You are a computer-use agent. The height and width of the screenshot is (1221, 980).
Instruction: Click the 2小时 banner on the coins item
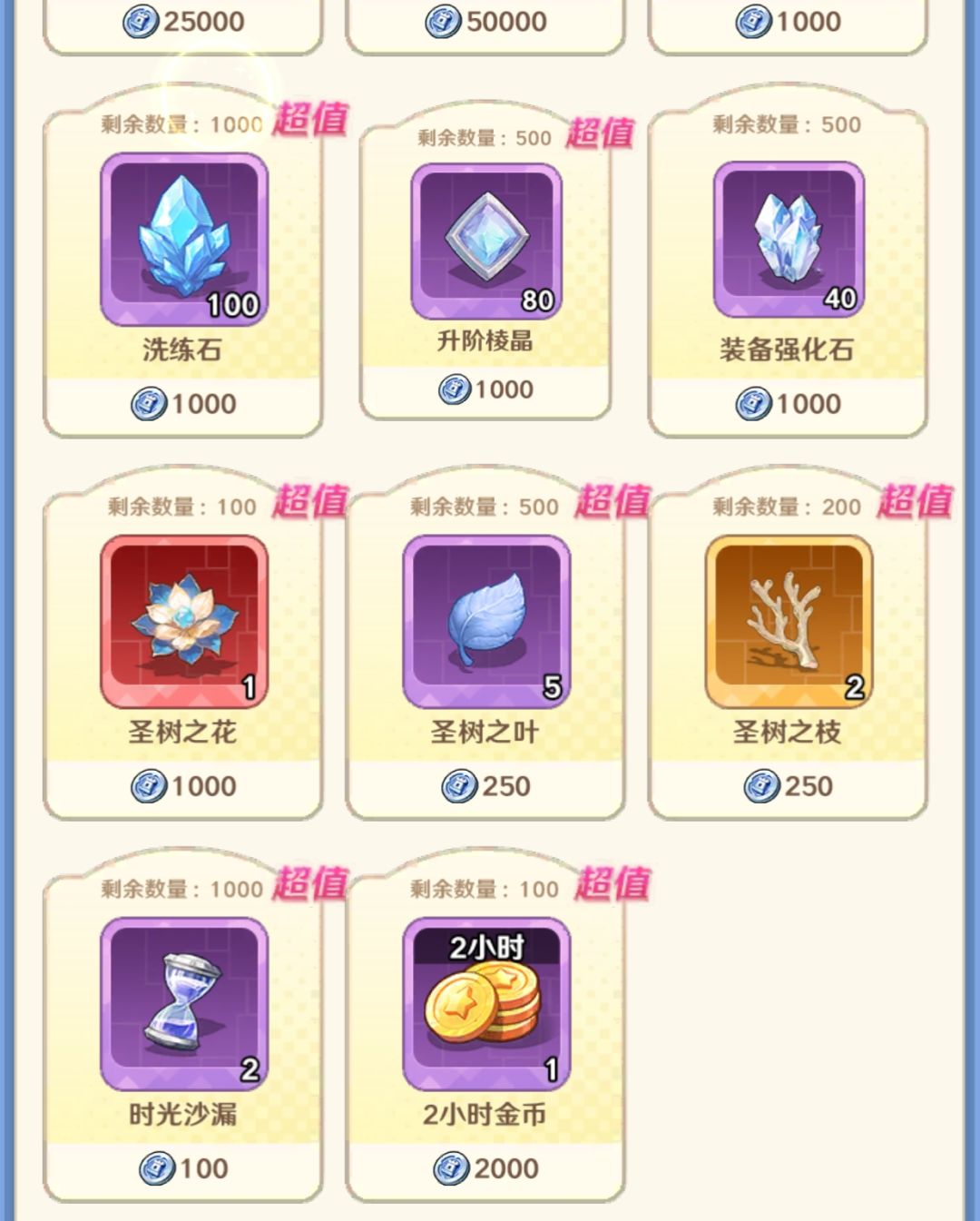[x=486, y=944]
